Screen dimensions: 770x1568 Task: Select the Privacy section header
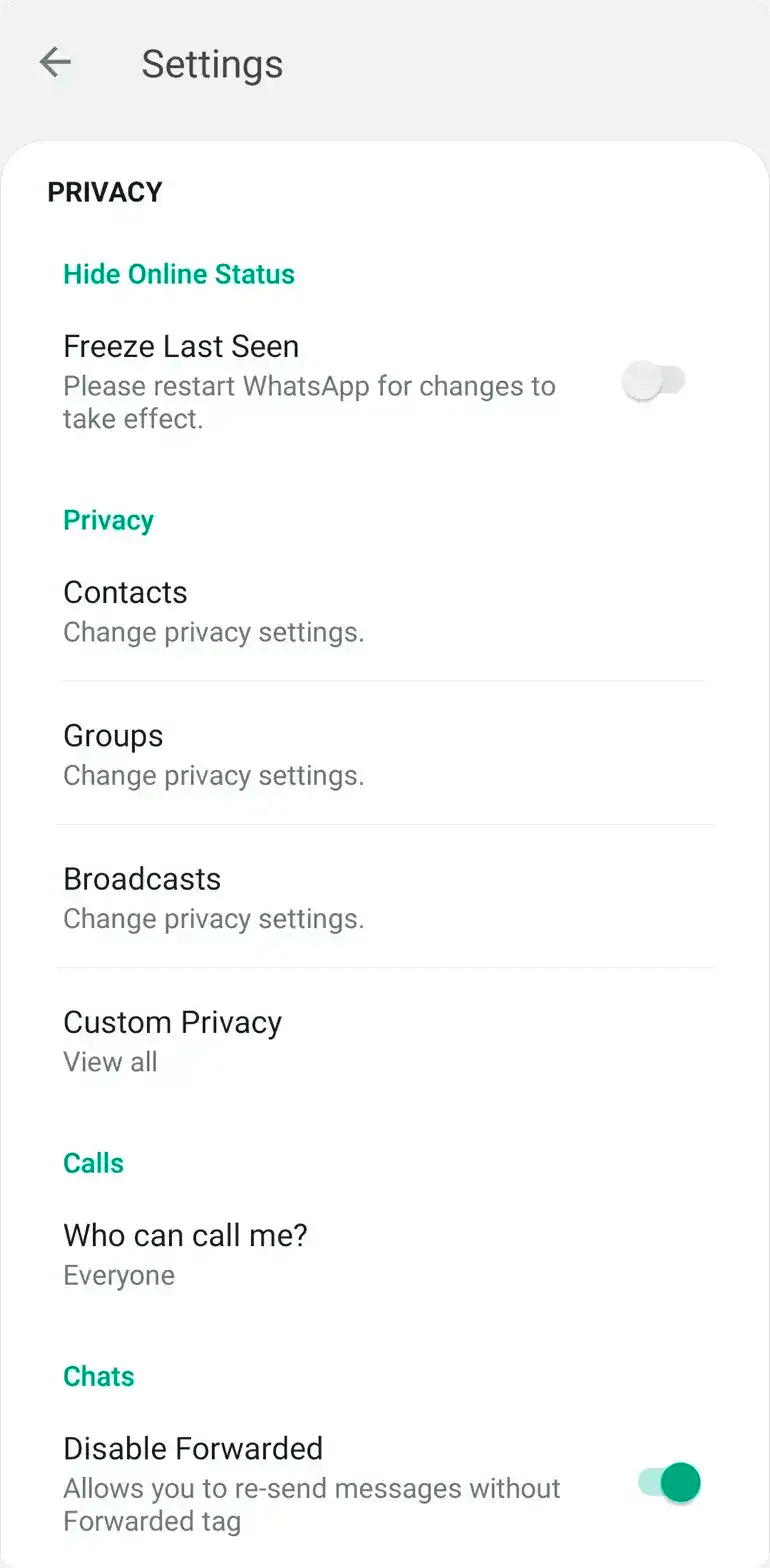pos(108,519)
